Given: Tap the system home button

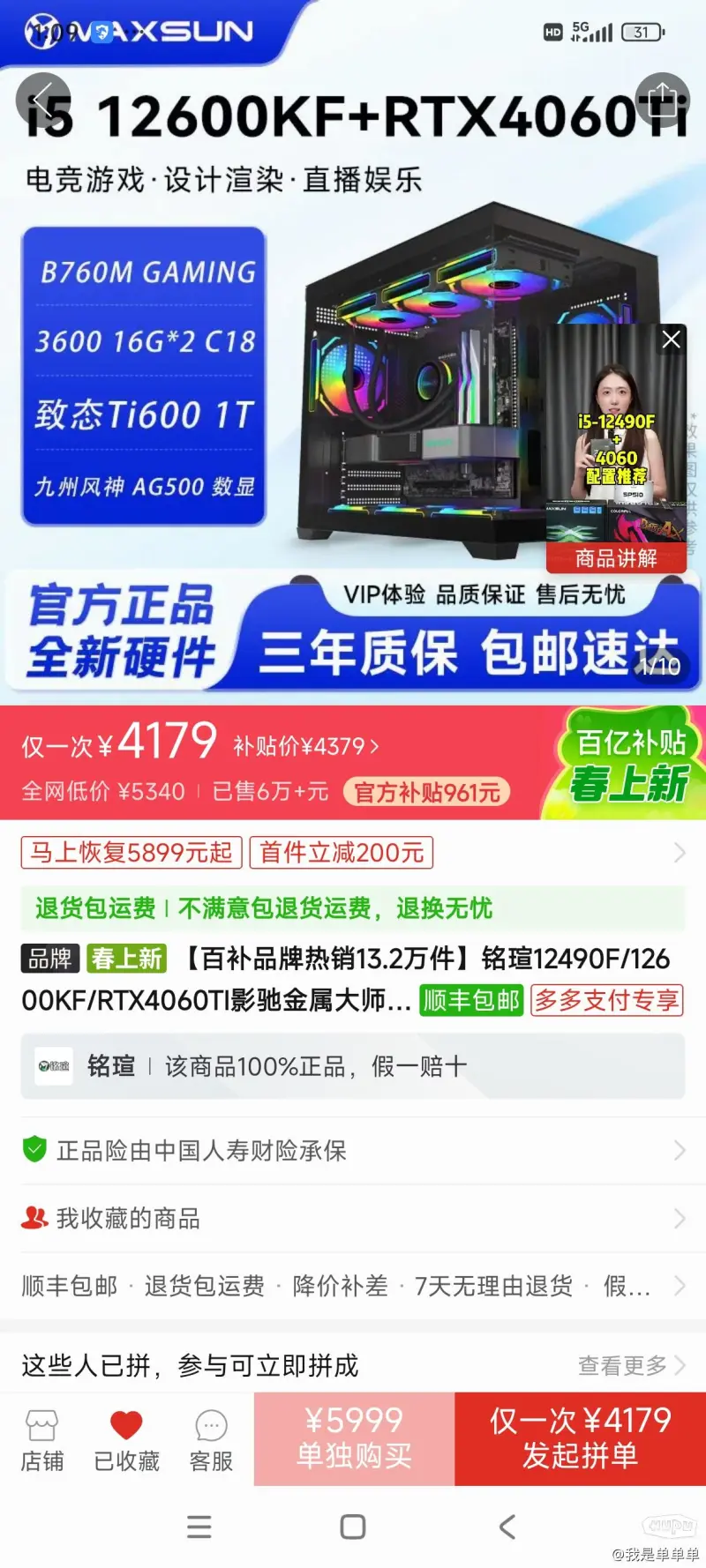Looking at the screenshot, I should tap(353, 1527).
